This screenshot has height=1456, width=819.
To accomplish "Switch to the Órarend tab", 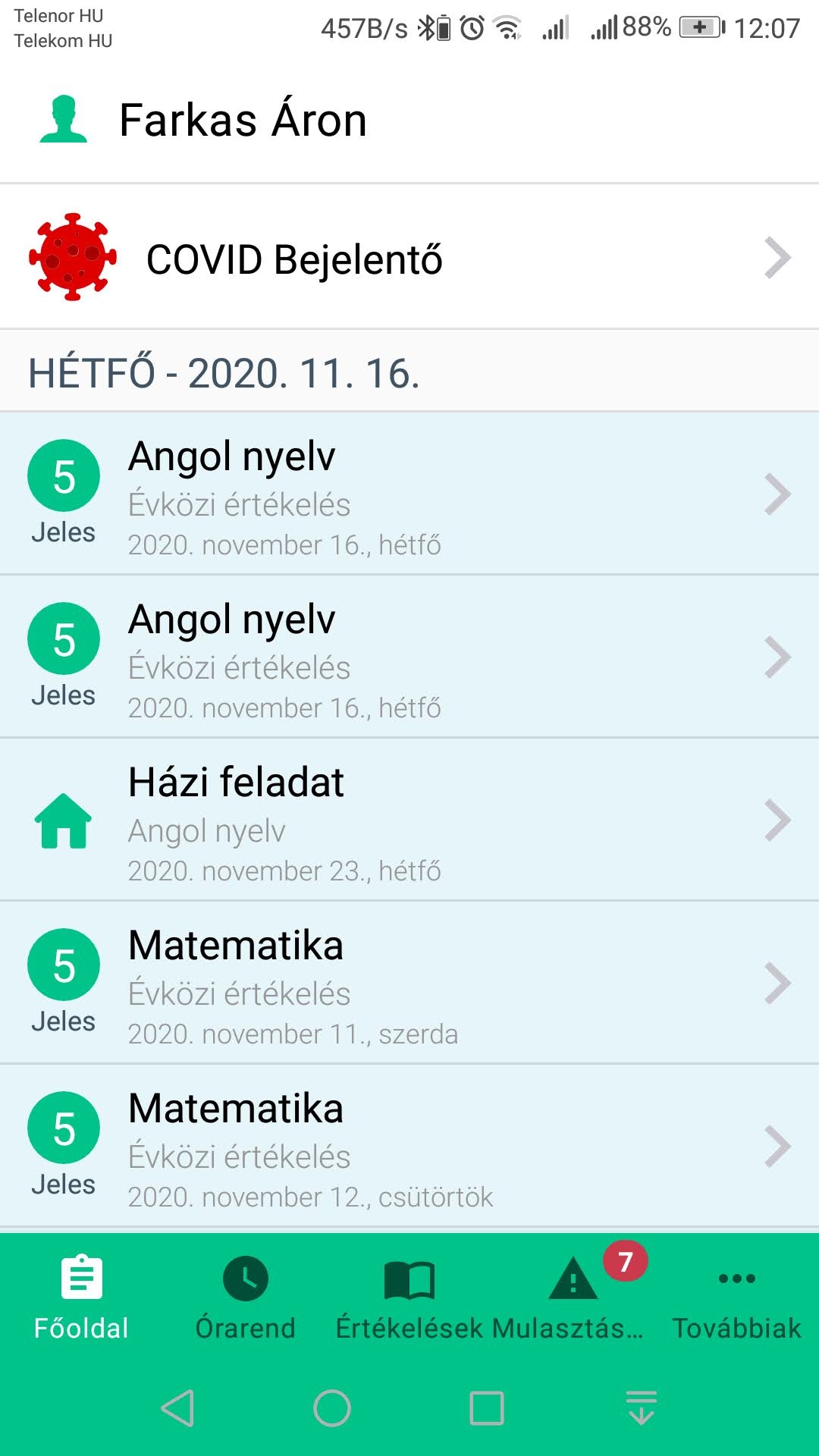I will click(x=245, y=1299).
